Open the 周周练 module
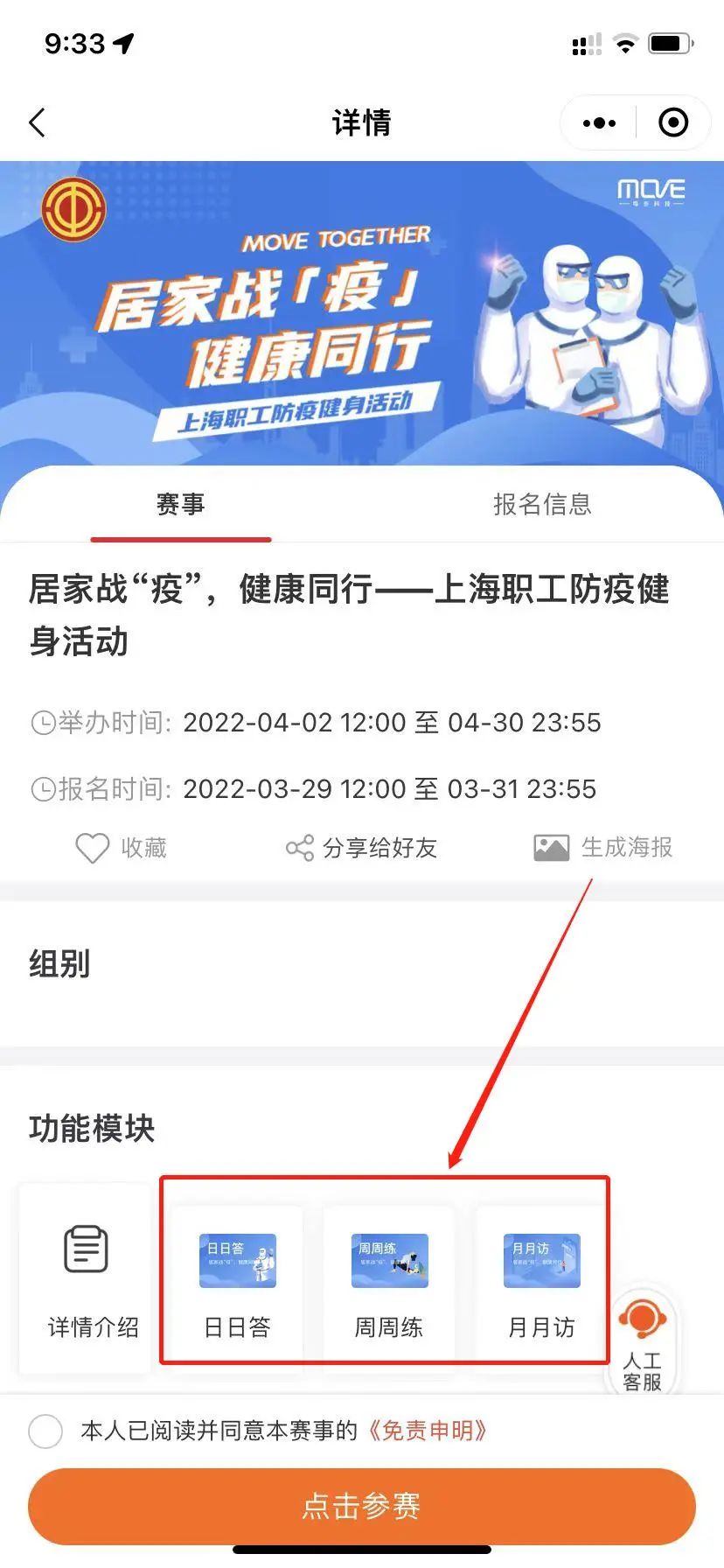724x1568 pixels. point(389,1279)
